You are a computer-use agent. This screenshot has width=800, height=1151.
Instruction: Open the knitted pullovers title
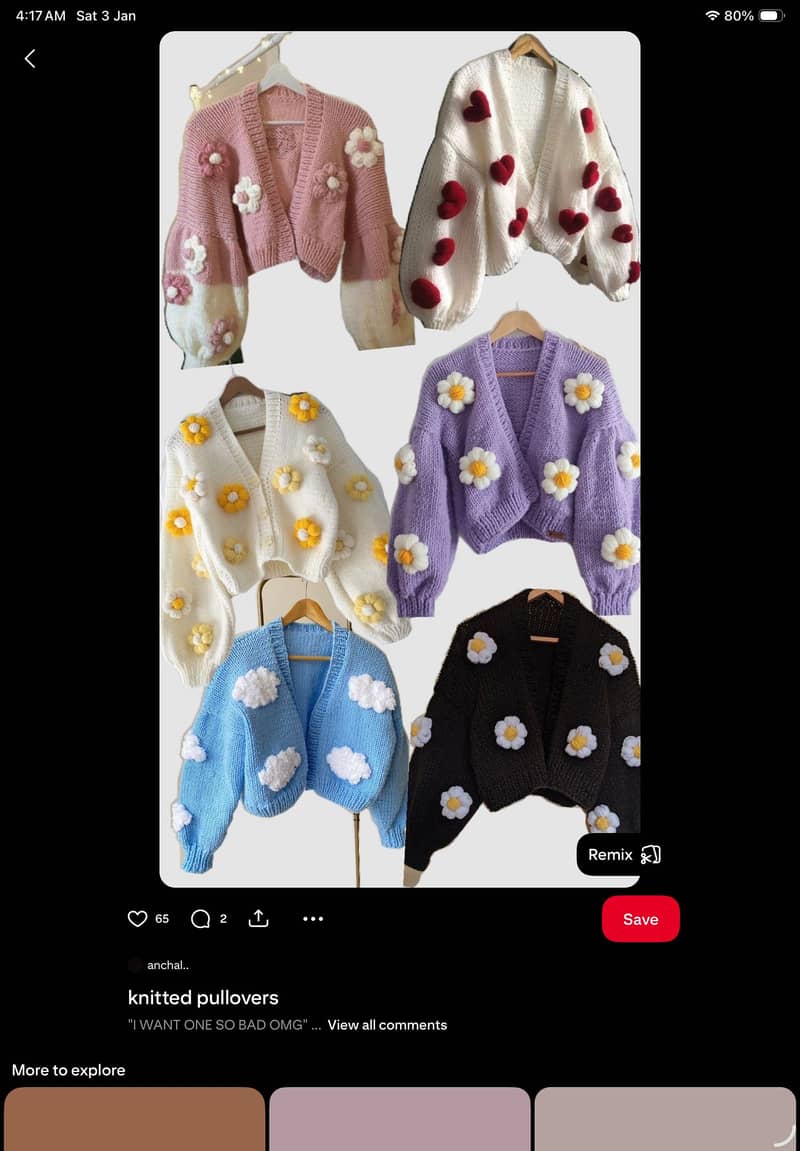203,997
